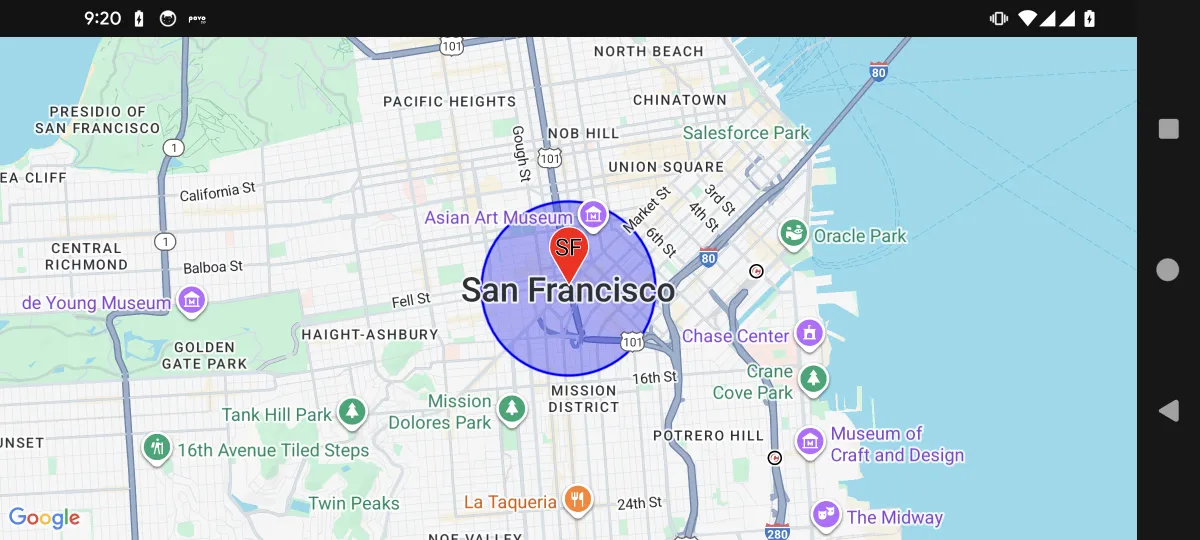Select the Asian Art Museum pin

[x=593, y=213]
